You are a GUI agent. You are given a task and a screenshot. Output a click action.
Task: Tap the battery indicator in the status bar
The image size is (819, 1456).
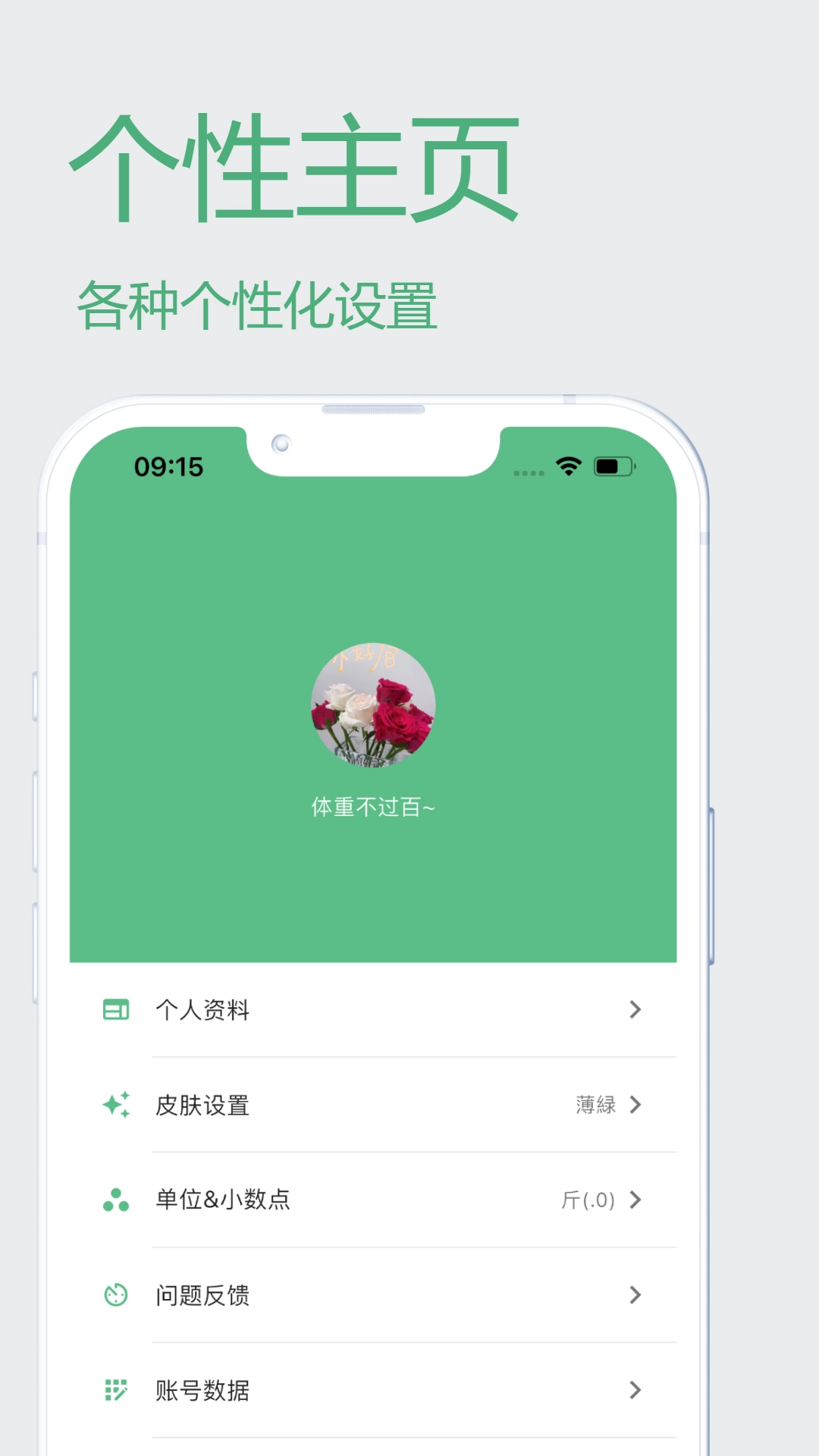[x=614, y=468]
